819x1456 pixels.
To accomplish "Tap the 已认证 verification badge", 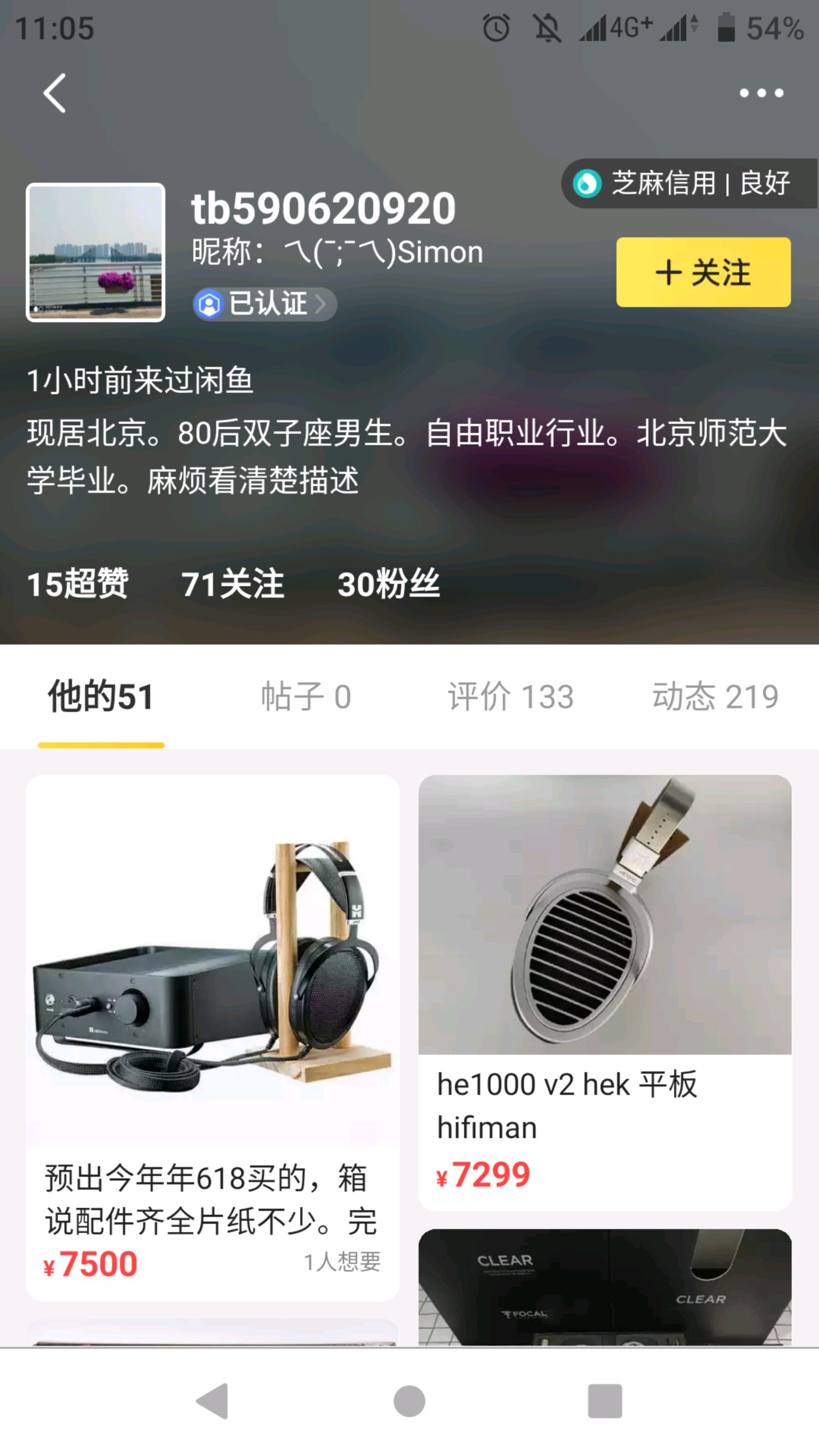I will pyautogui.click(x=264, y=304).
